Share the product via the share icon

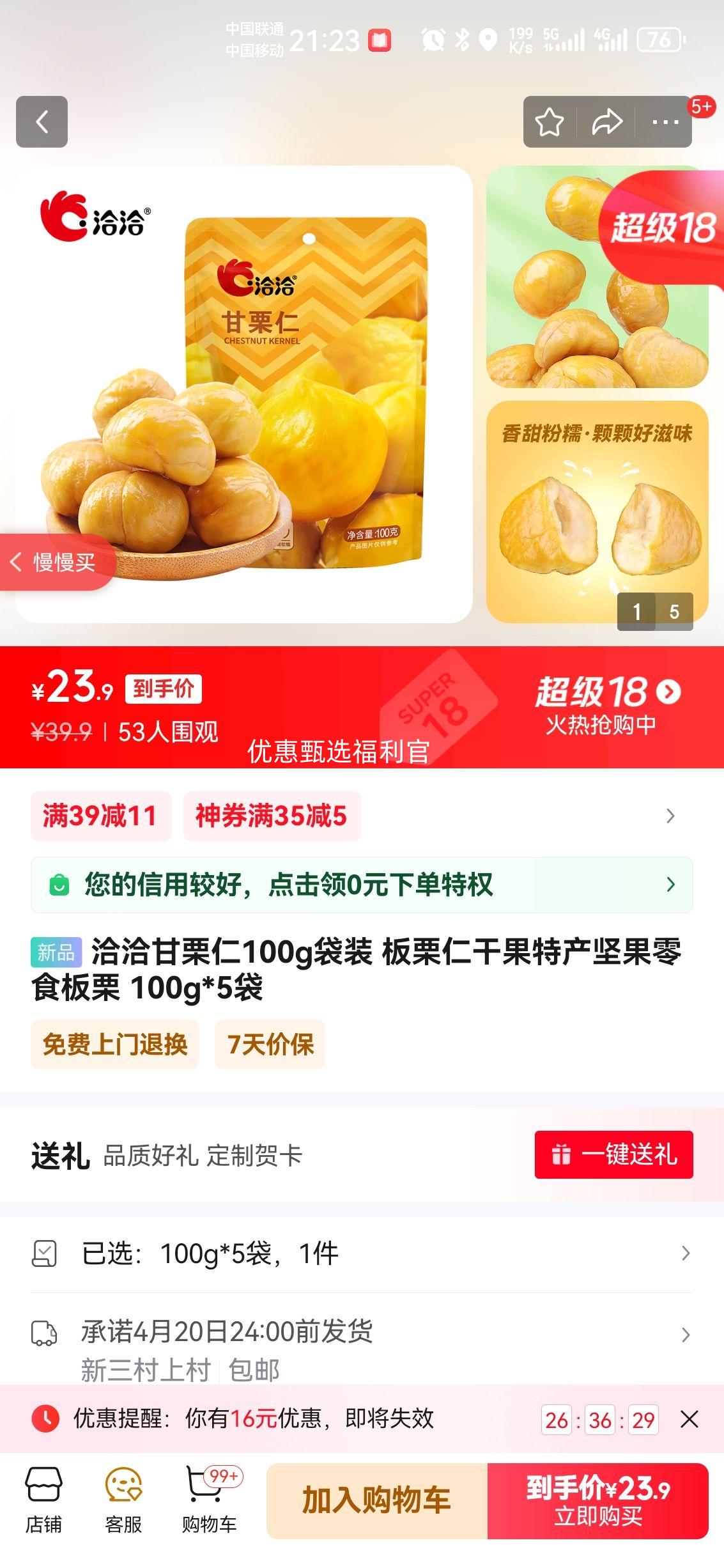[x=605, y=122]
